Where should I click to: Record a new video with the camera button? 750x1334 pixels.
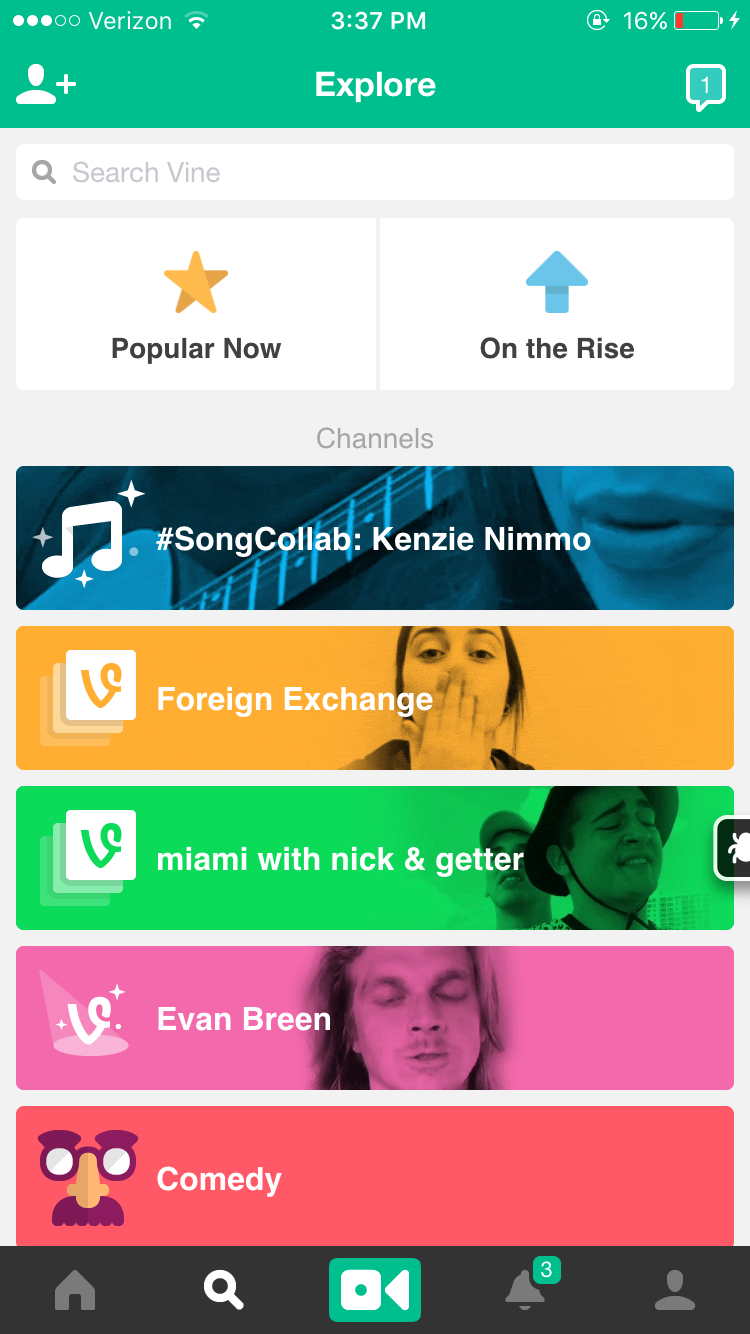point(375,1290)
